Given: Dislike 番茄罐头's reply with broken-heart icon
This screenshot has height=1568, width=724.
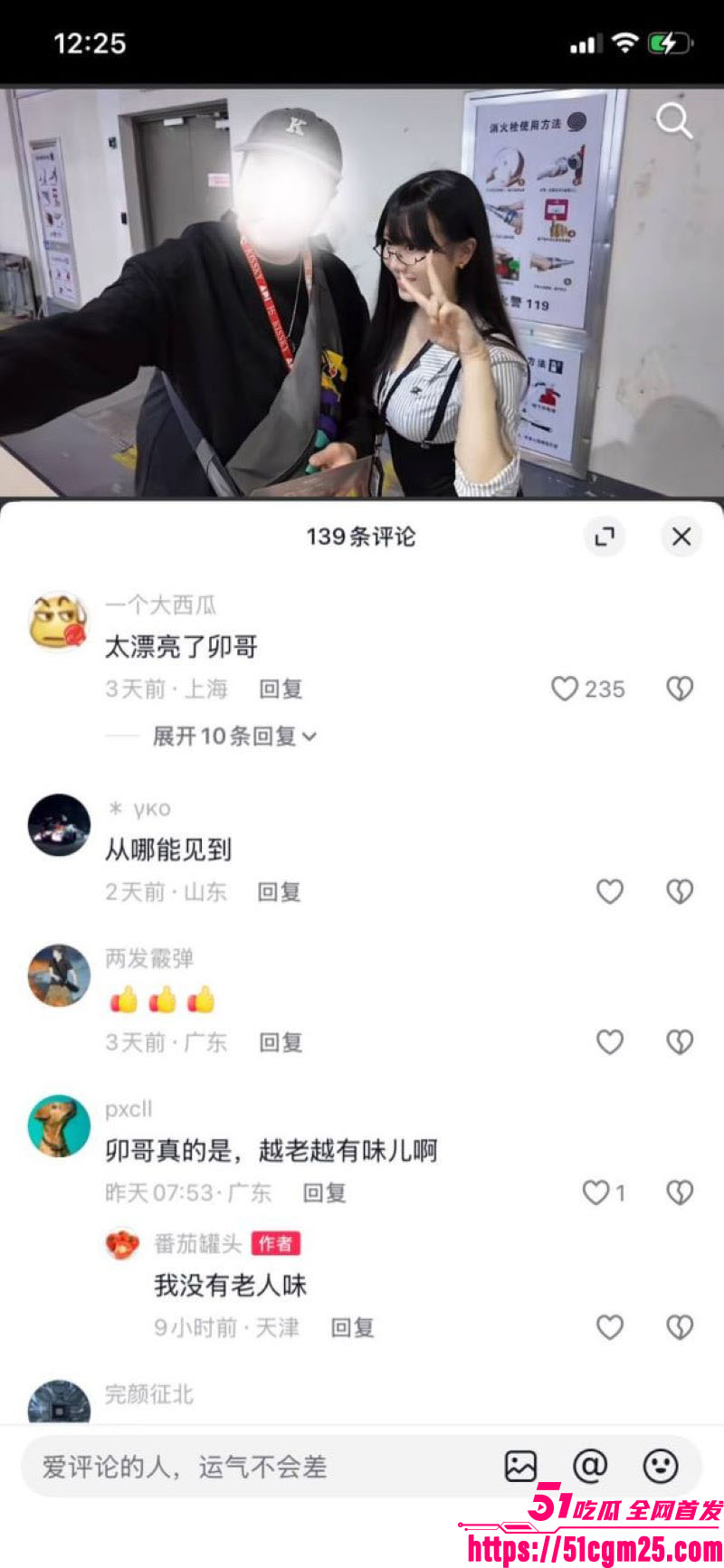Looking at the screenshot, I should (x=679, y=1327).
